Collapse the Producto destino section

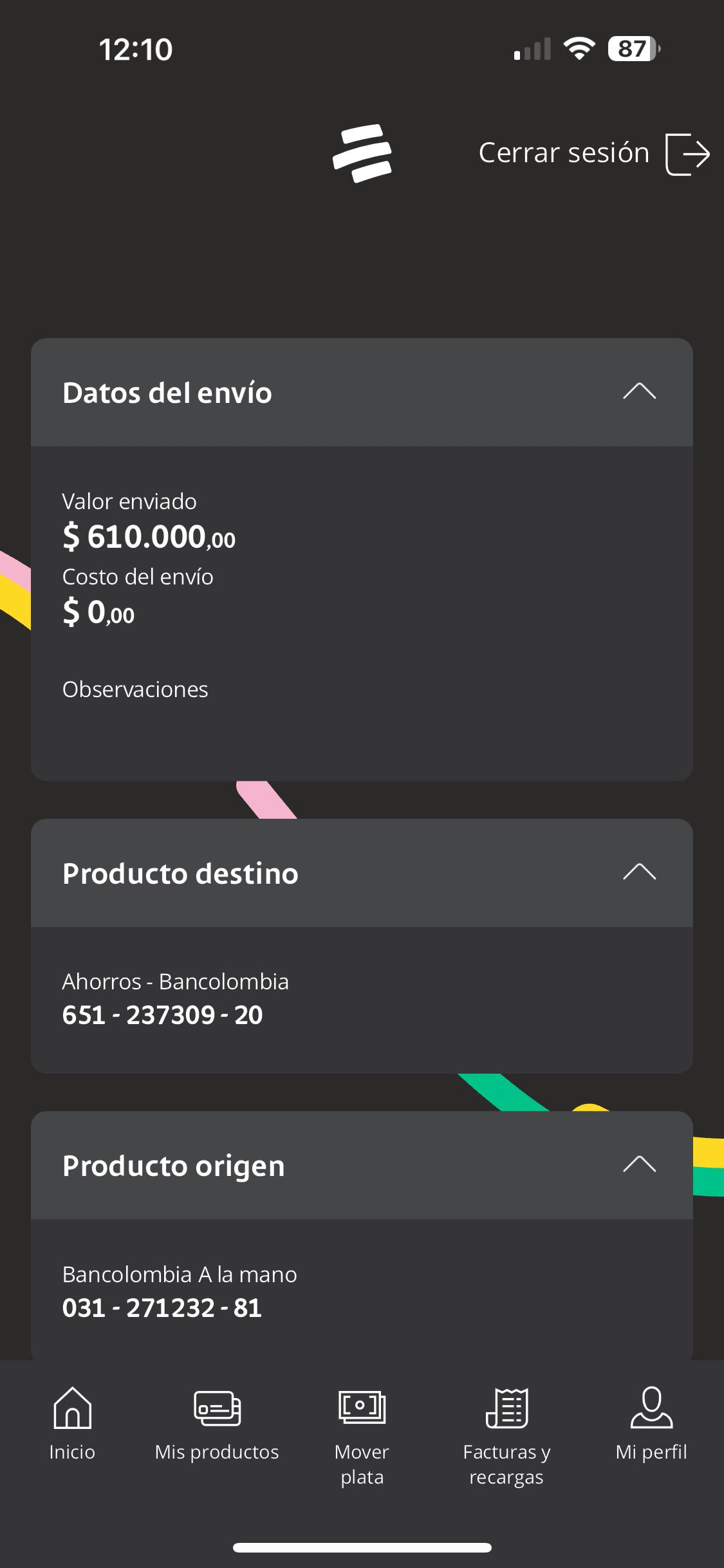tap(639, 873)
